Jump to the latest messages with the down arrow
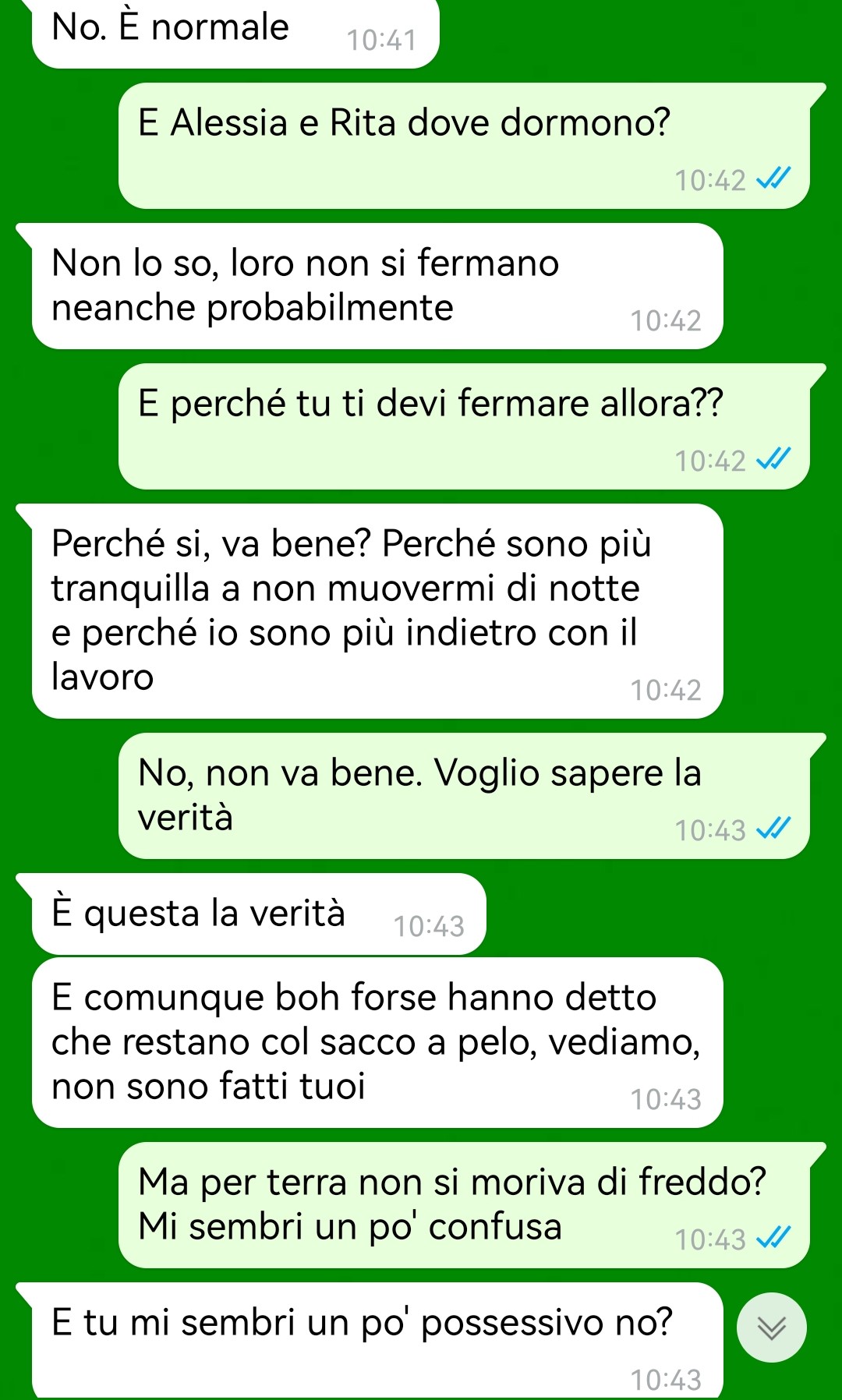Screen dimensions: 842x1400 click(x=772, y=1328)
